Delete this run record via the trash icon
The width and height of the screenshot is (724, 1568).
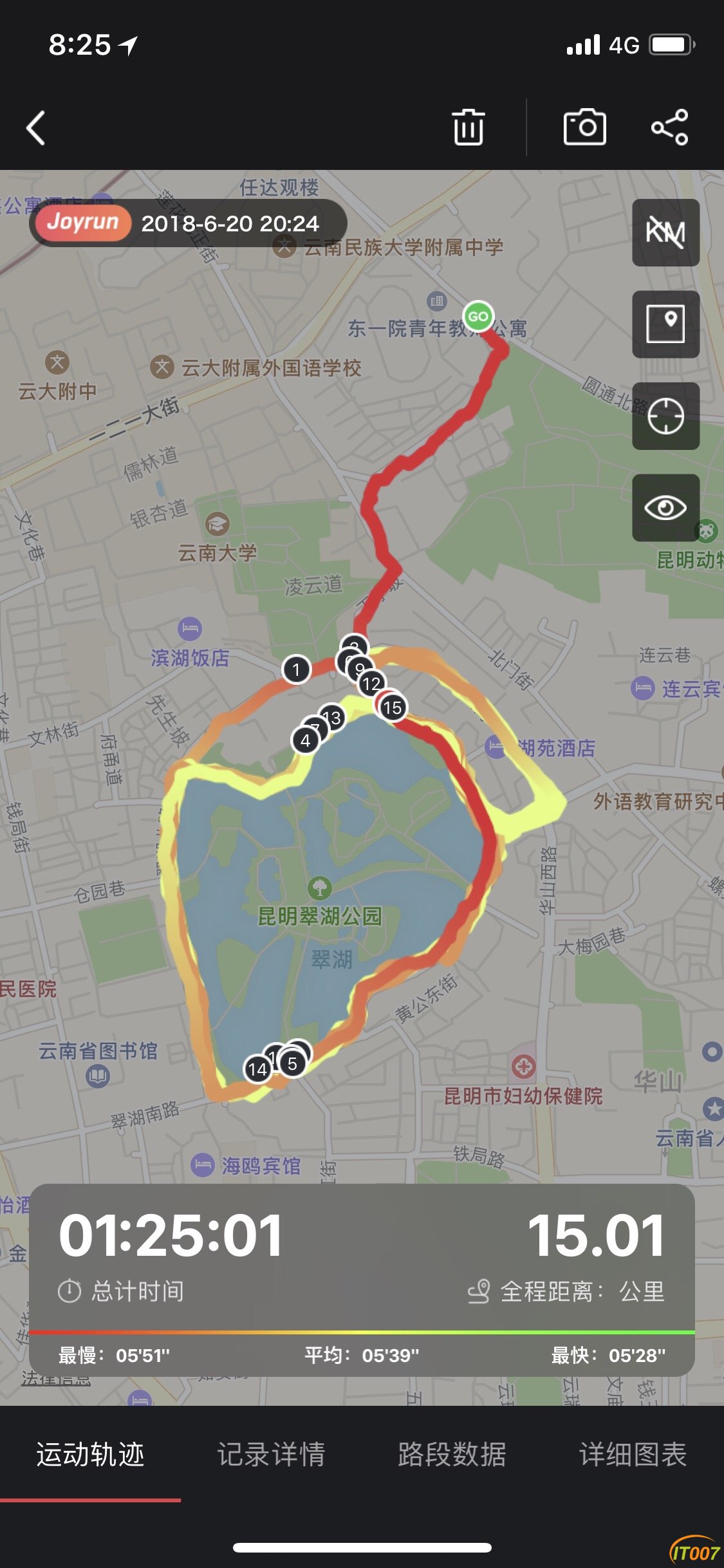point(468,127)
